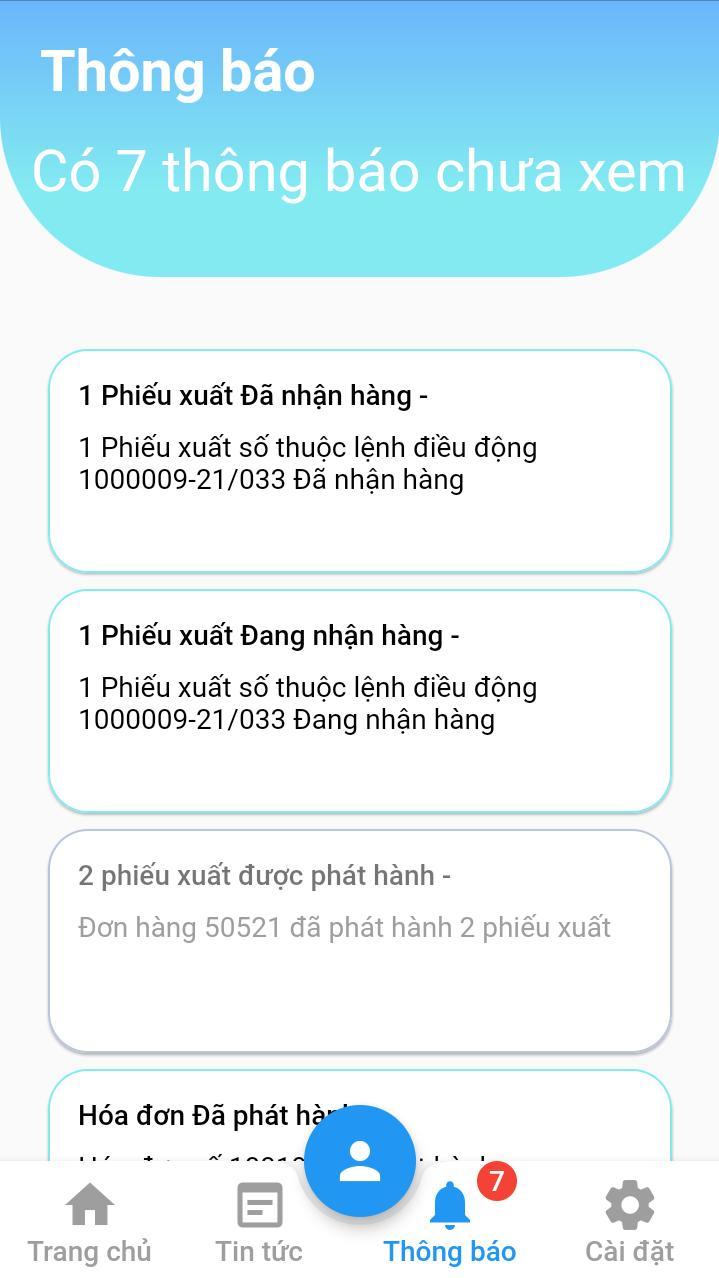719x1278 pixels.
Task: Tap the floating profile button
Action: pyautogui.click(x=360, y=1161)
